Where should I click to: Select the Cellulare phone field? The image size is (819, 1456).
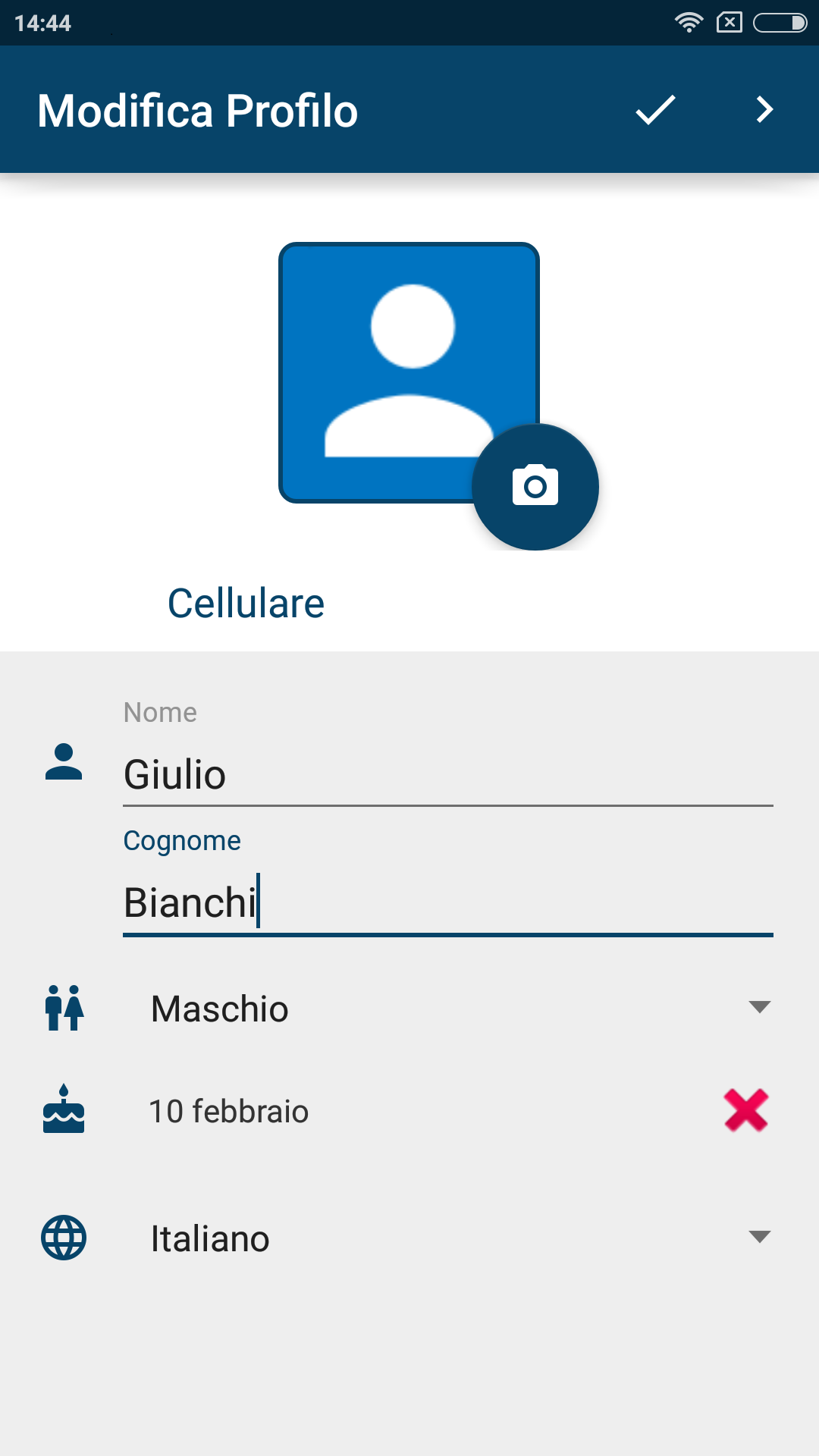tap(246, 604)
